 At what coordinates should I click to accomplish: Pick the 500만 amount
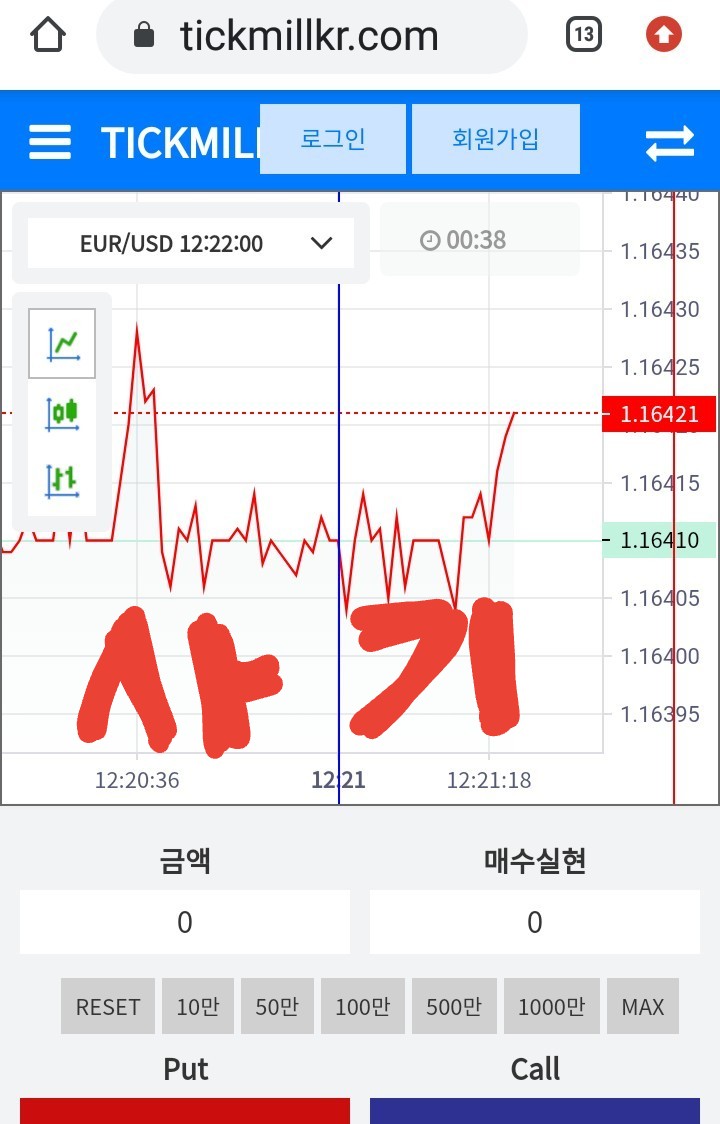[x=454, y=1006]
